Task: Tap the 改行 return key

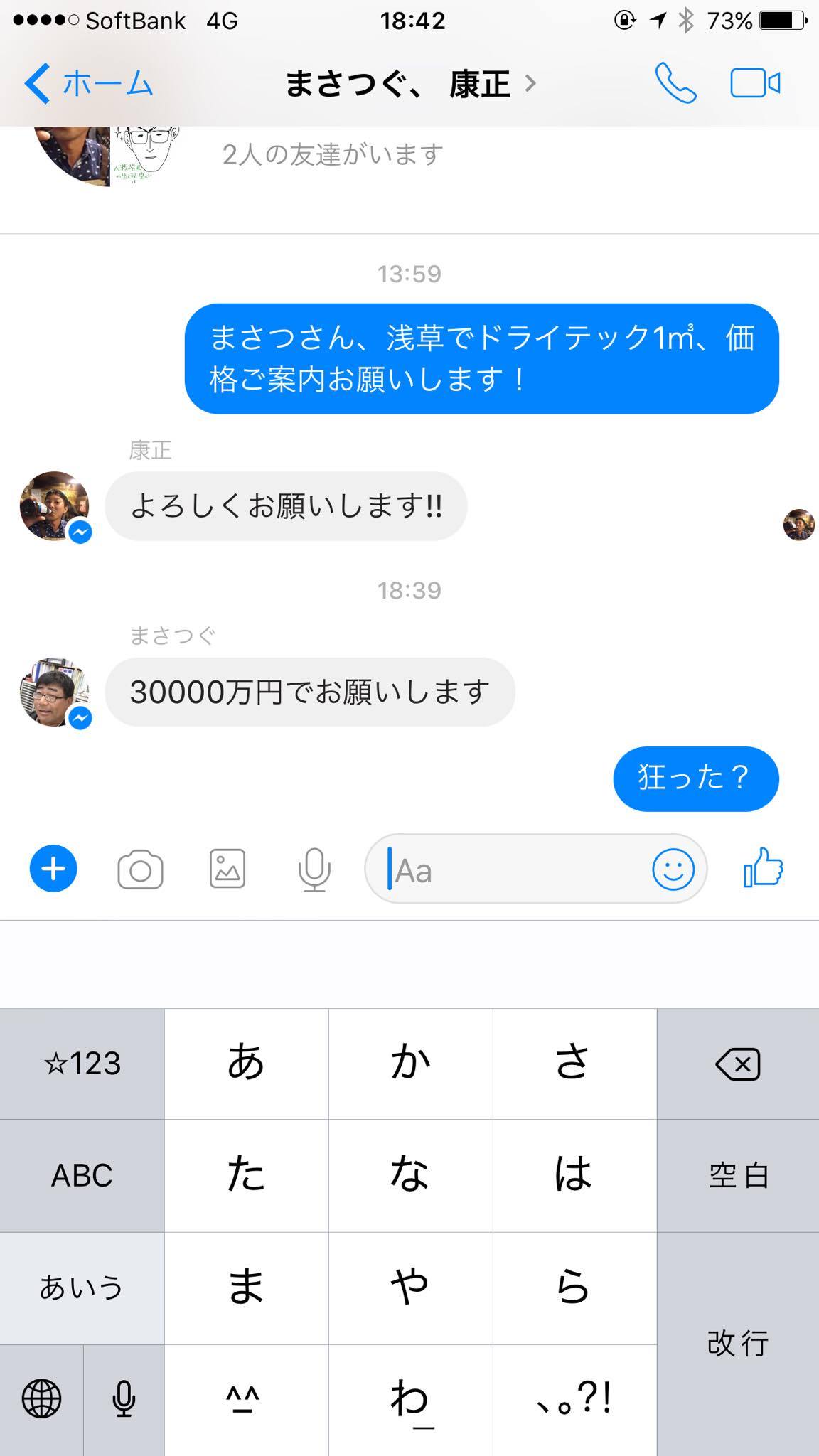Action: [738, 1344]
